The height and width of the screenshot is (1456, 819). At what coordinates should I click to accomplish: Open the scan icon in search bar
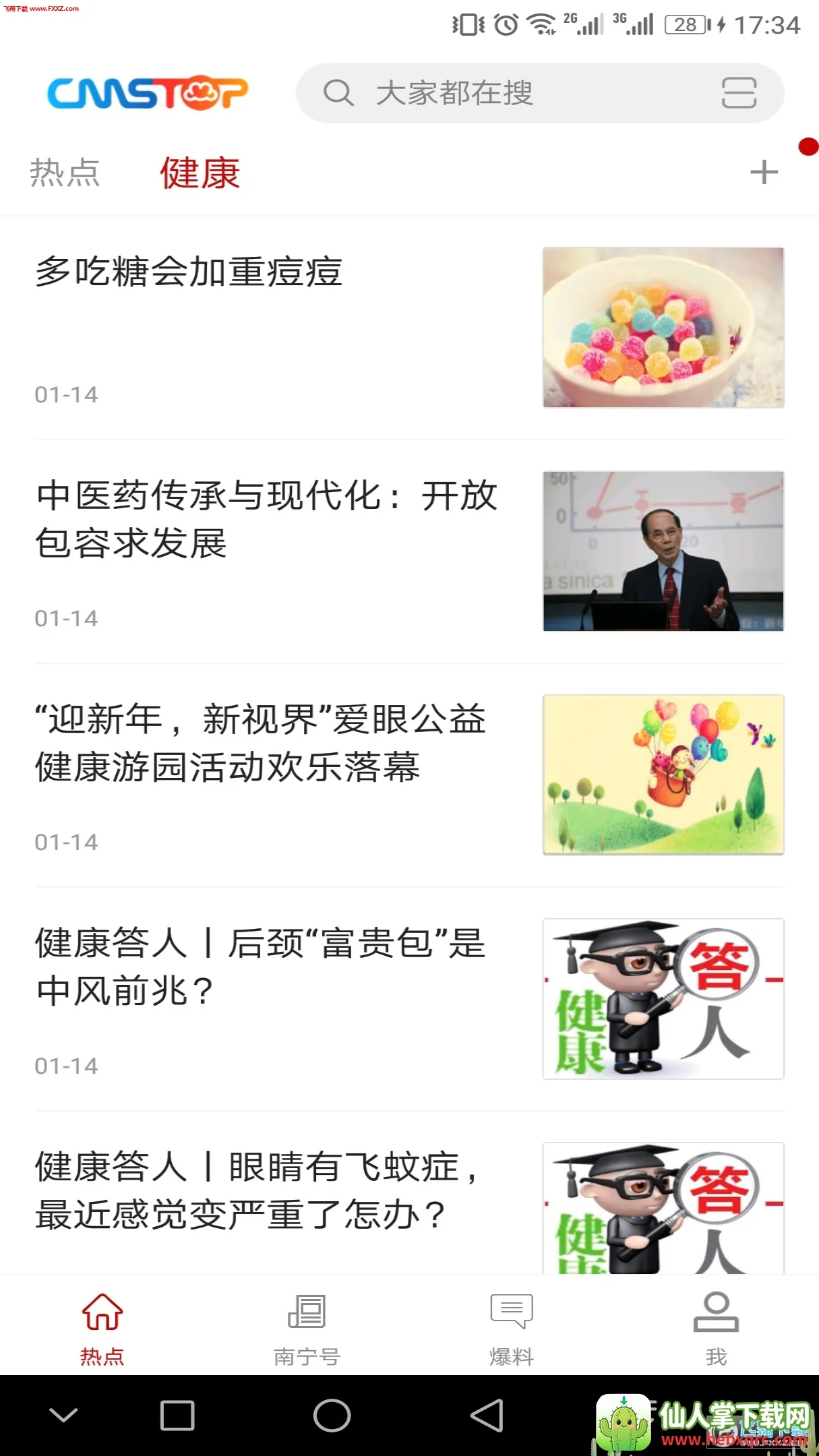(739, 93)
